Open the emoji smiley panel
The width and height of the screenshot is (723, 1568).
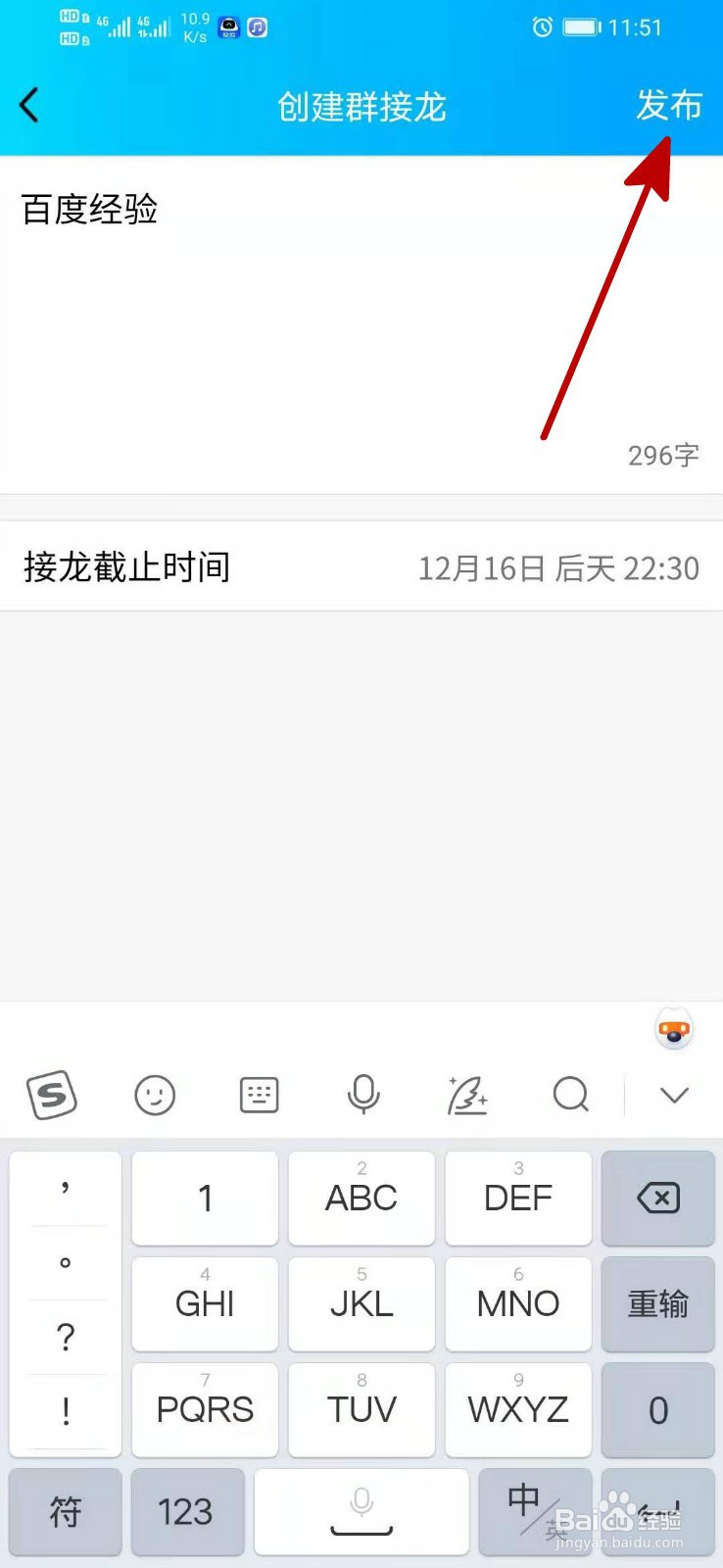[155, 1095]
